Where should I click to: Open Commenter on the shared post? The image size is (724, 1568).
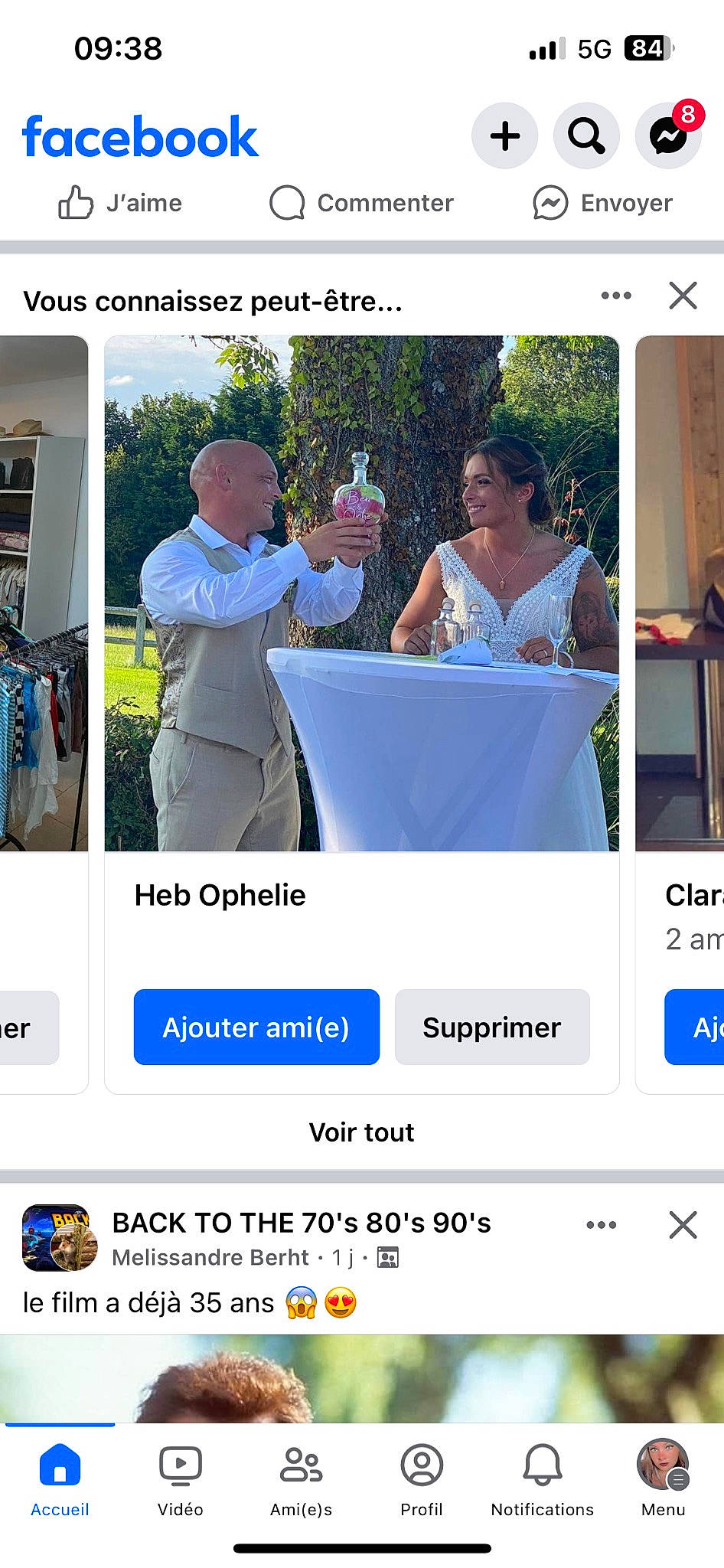[x=362, y=202]
